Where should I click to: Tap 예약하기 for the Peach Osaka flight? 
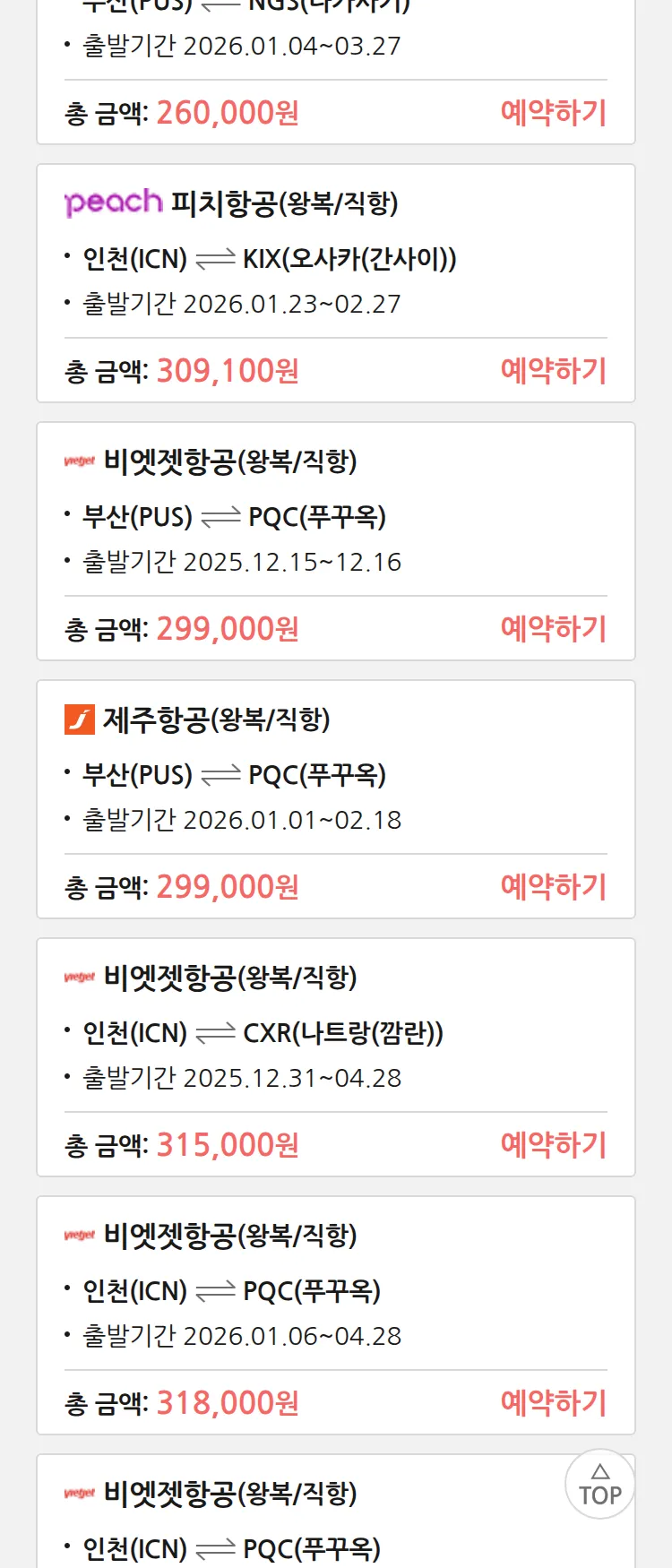tap(553, 371)
